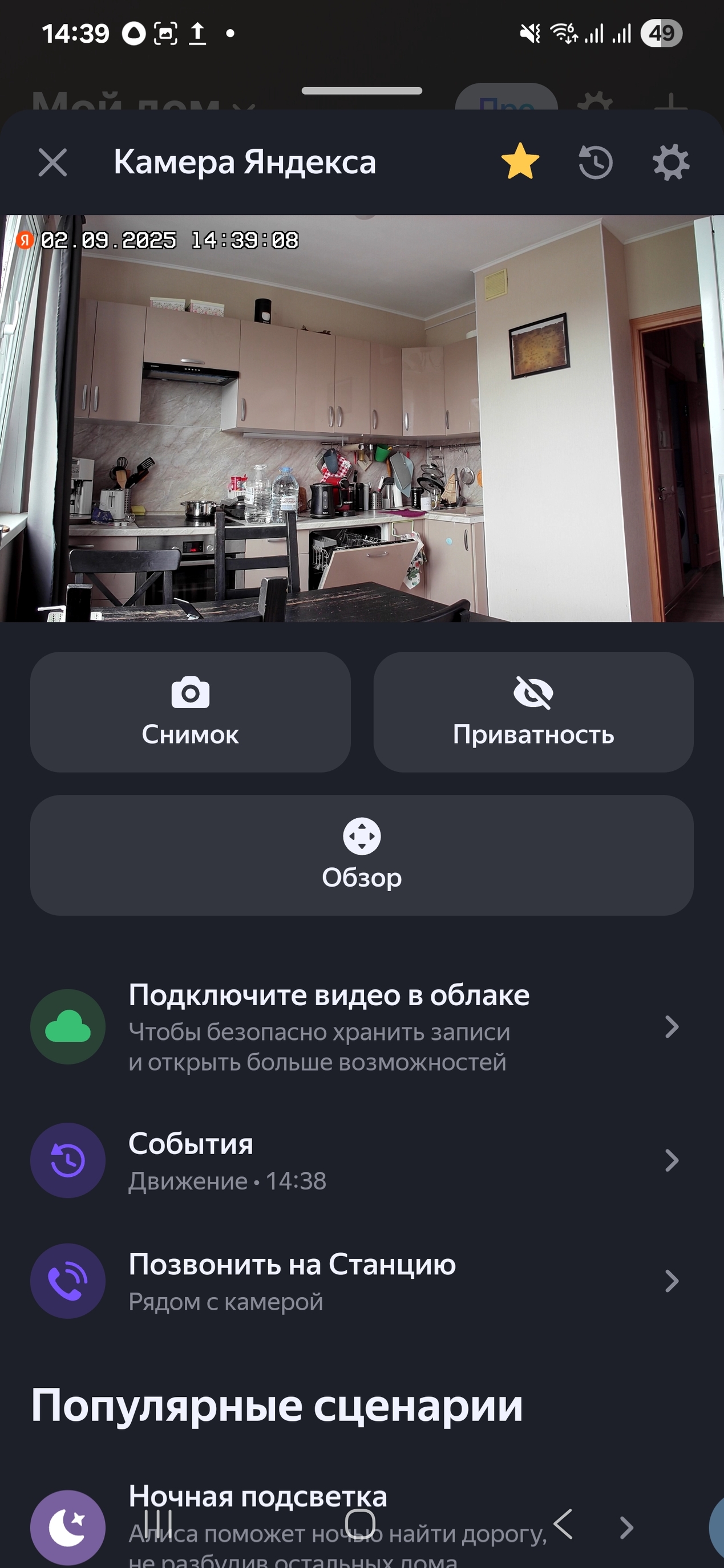This screenshot has width=724, height=1568.
Task: Go back with the system back button
Action: (x=563, y=1524)
